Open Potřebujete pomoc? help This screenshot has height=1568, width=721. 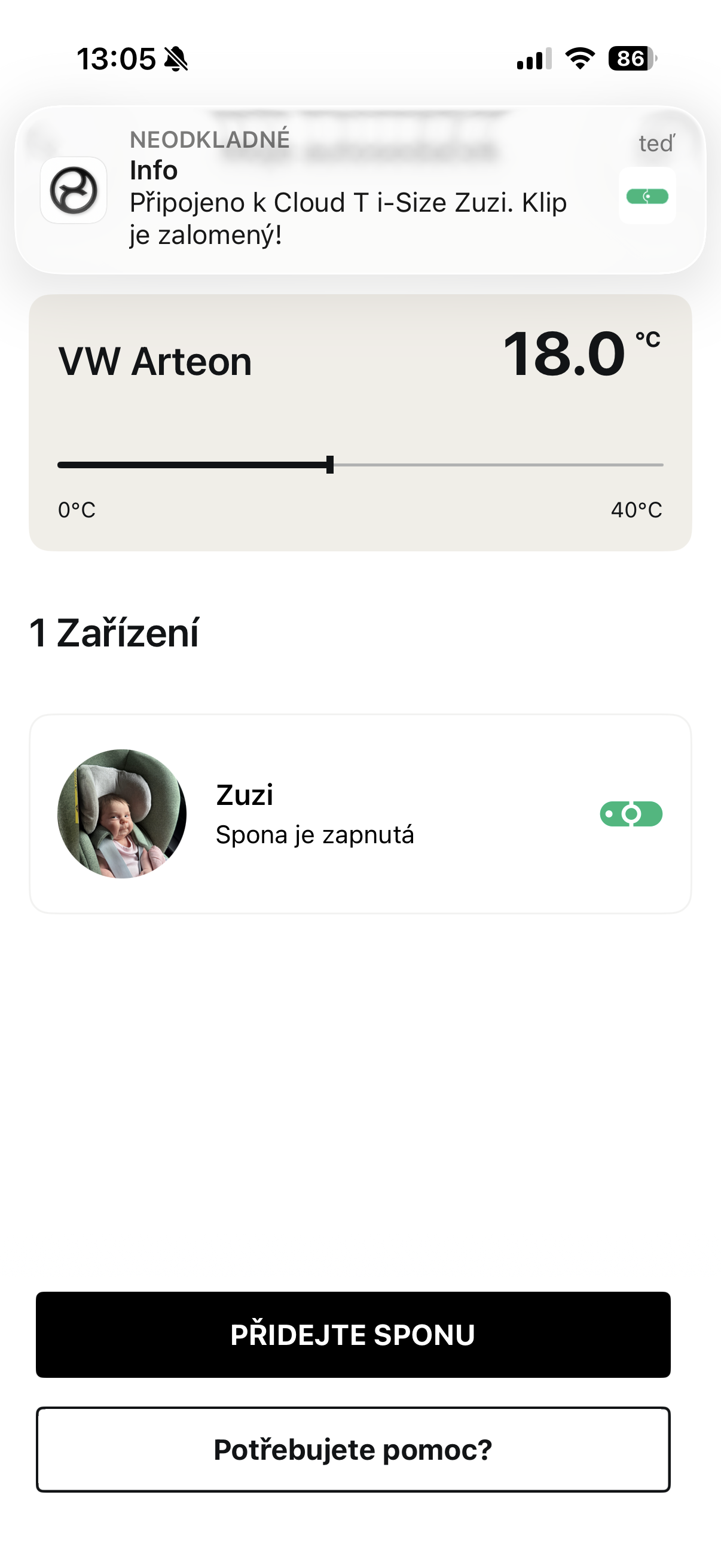point(353,1450)
